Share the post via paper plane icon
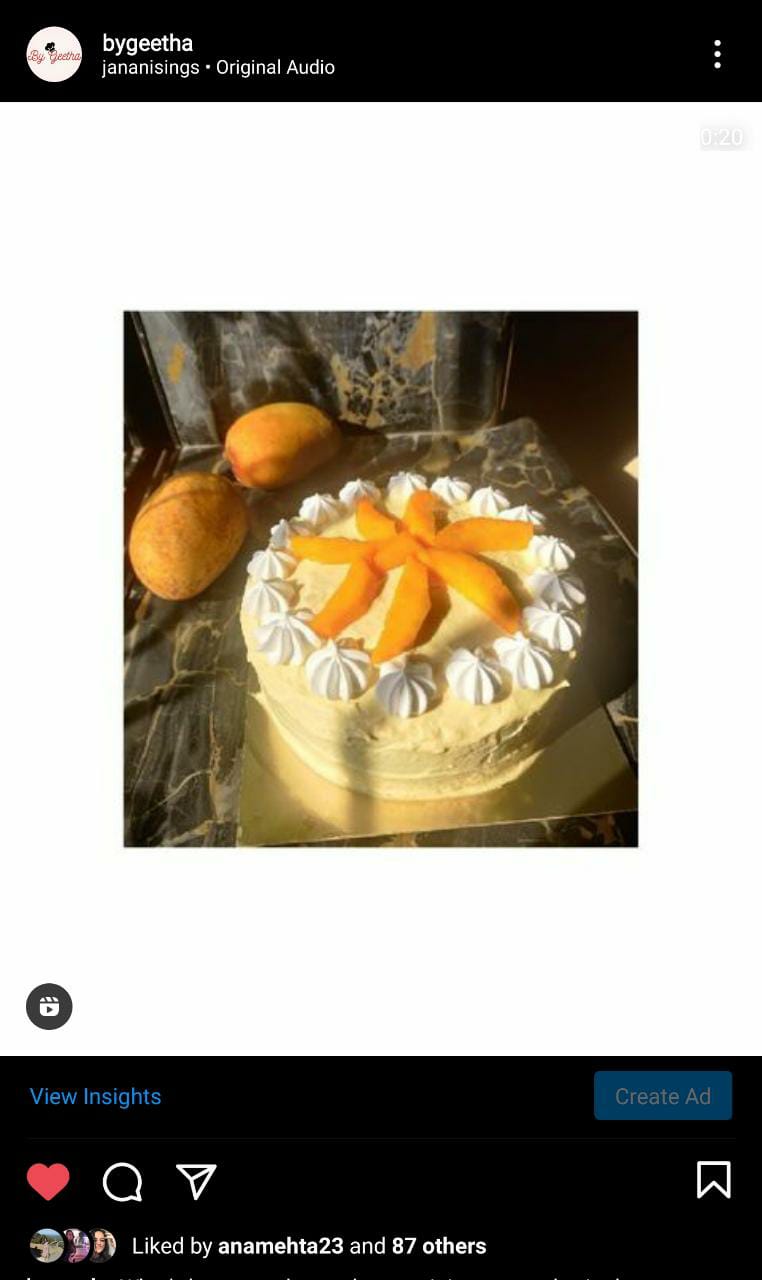Viewport: 762px width, 1280px height. pos(196,1181)
